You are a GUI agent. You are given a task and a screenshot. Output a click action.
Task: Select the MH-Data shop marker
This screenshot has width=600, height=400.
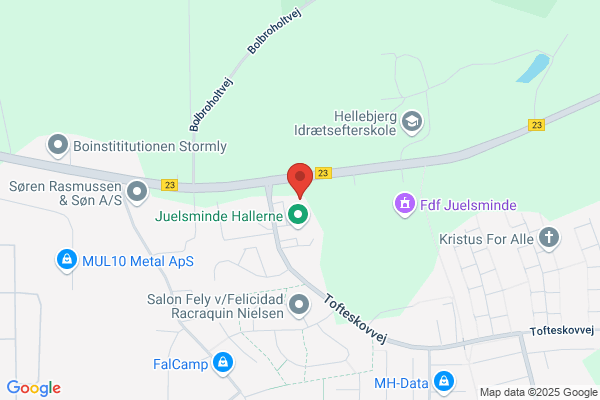[444, 382]
